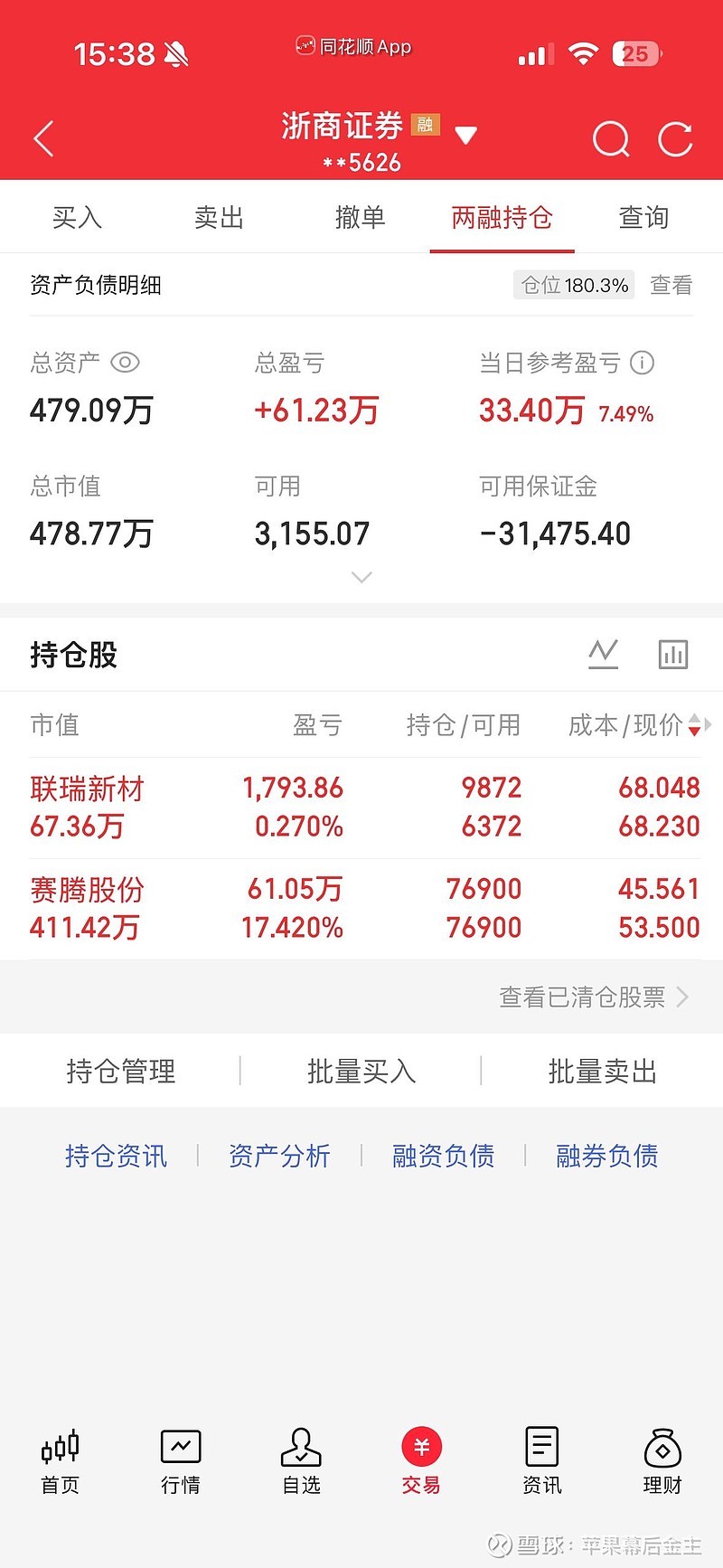Switch to the 买入 buy tab
Screen dimensions: 723x1568
tap(77, 217)
